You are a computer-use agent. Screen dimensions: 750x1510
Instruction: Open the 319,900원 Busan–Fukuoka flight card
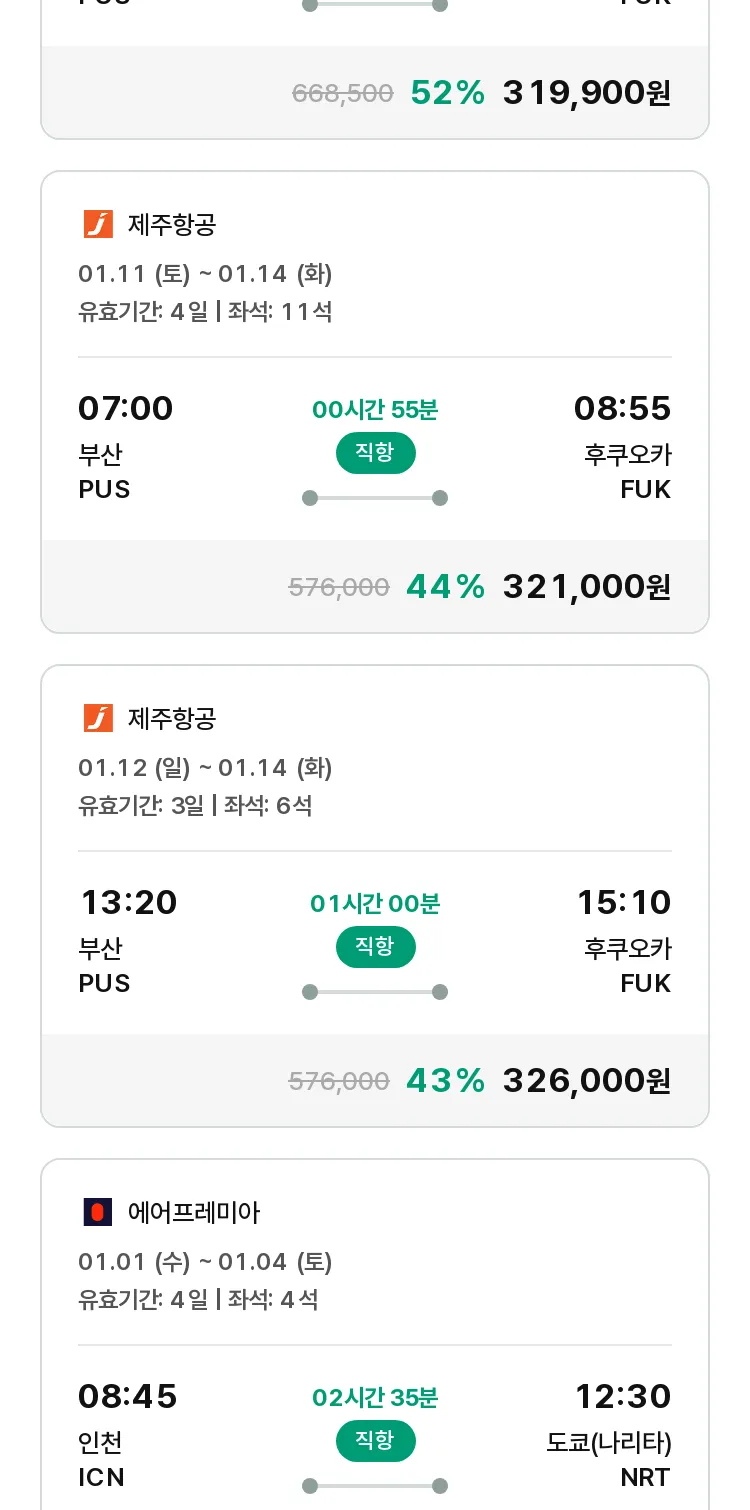[x=375, y=69]
